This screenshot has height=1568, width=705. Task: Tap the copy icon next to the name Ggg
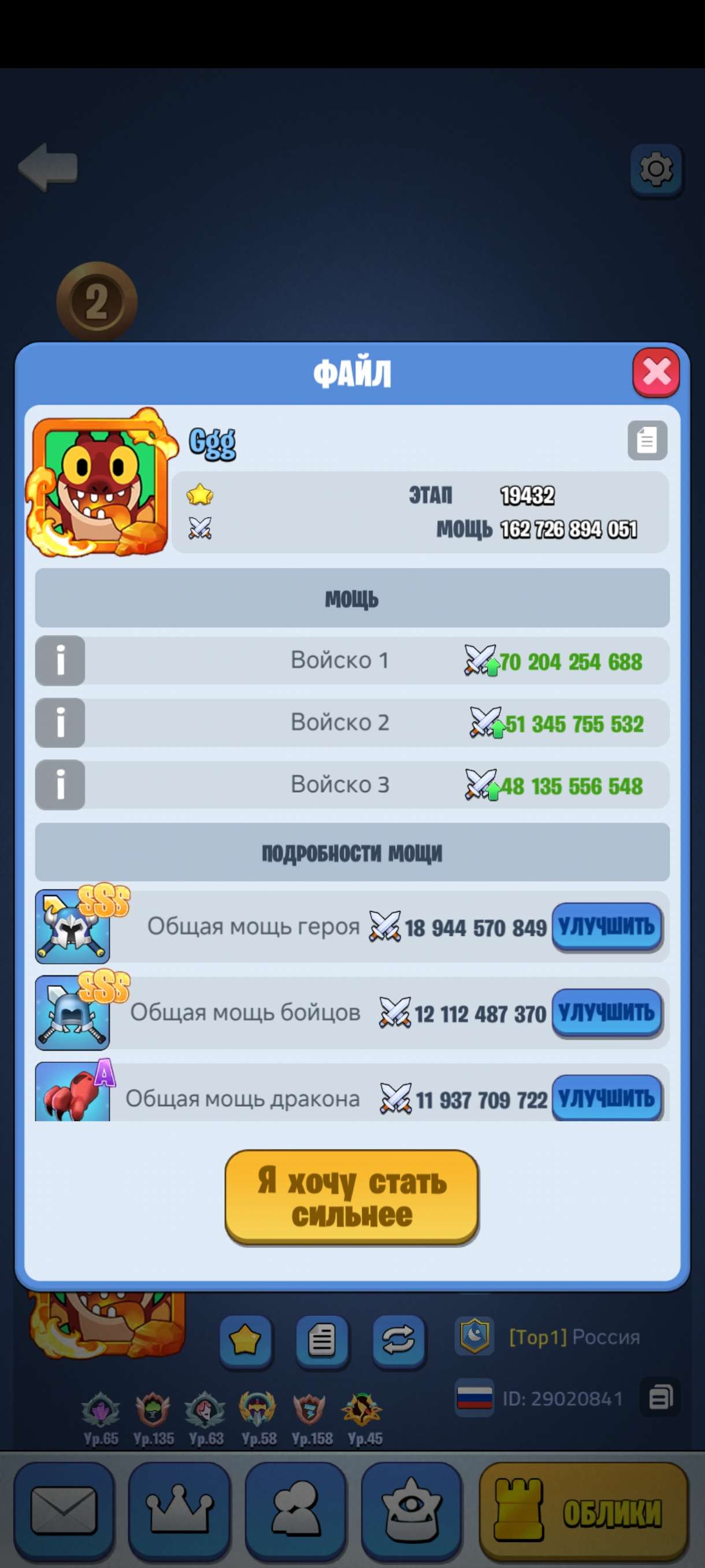pyautogui.click(x=647, y=440)
